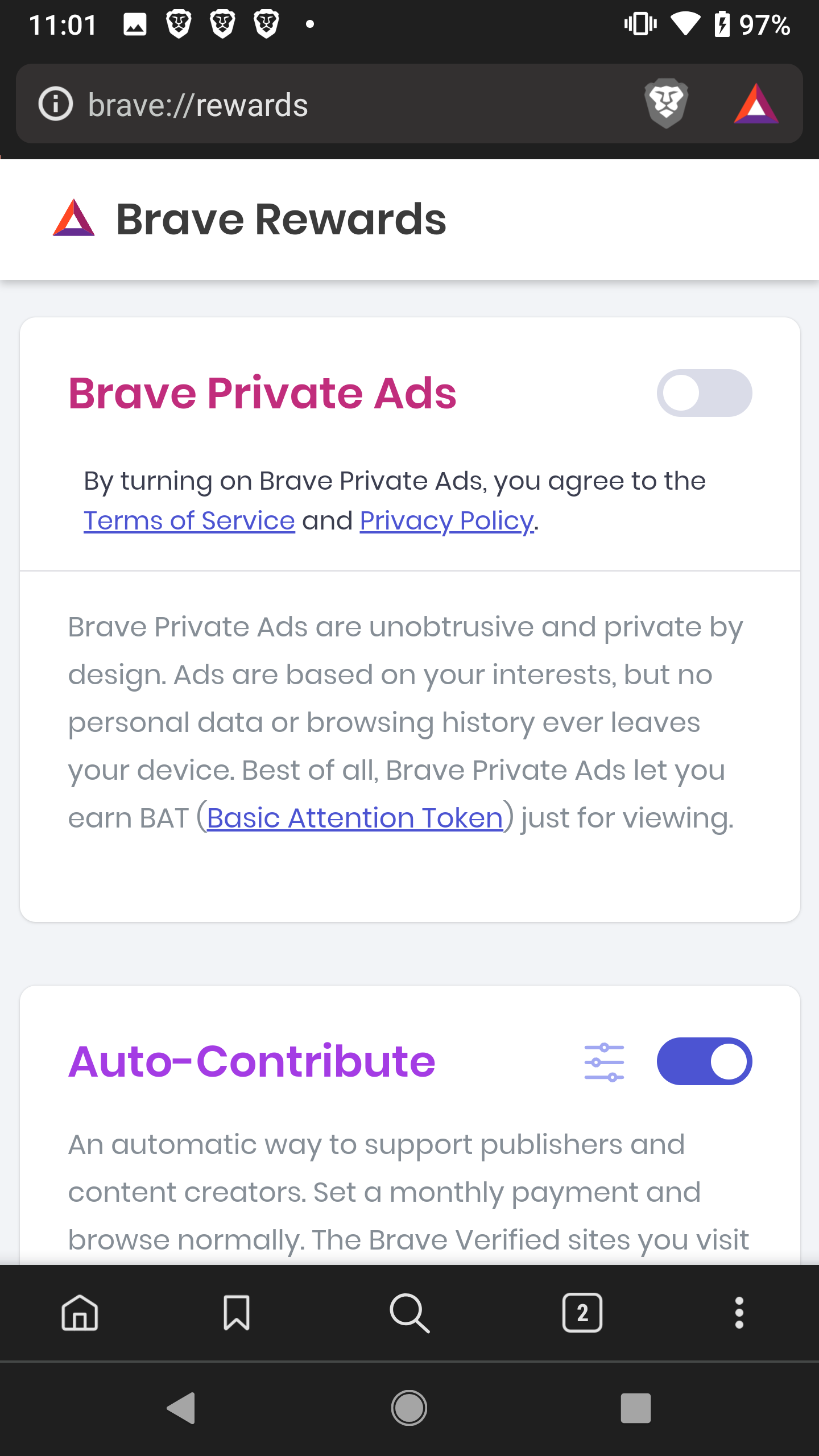Open the browser overflow menu

tap(739, 1313)
